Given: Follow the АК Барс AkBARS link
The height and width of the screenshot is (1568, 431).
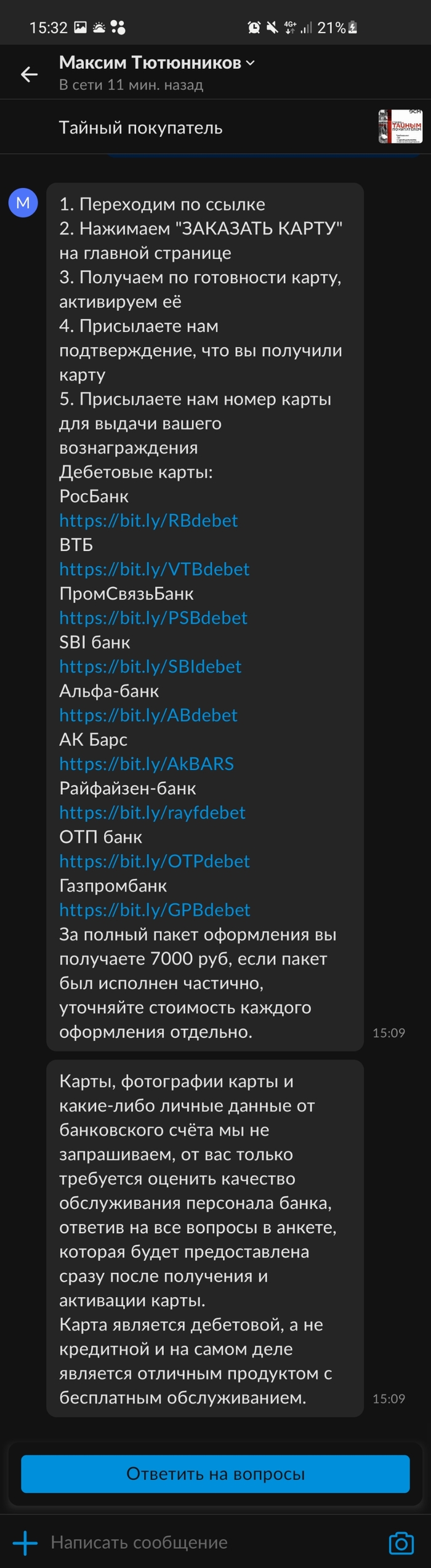Looking at the screenshot, I should coord(147,763).
